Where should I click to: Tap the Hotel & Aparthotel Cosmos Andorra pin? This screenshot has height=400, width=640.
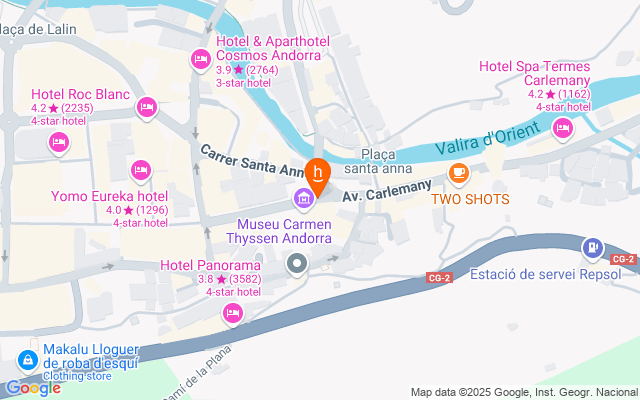(200, 61)
